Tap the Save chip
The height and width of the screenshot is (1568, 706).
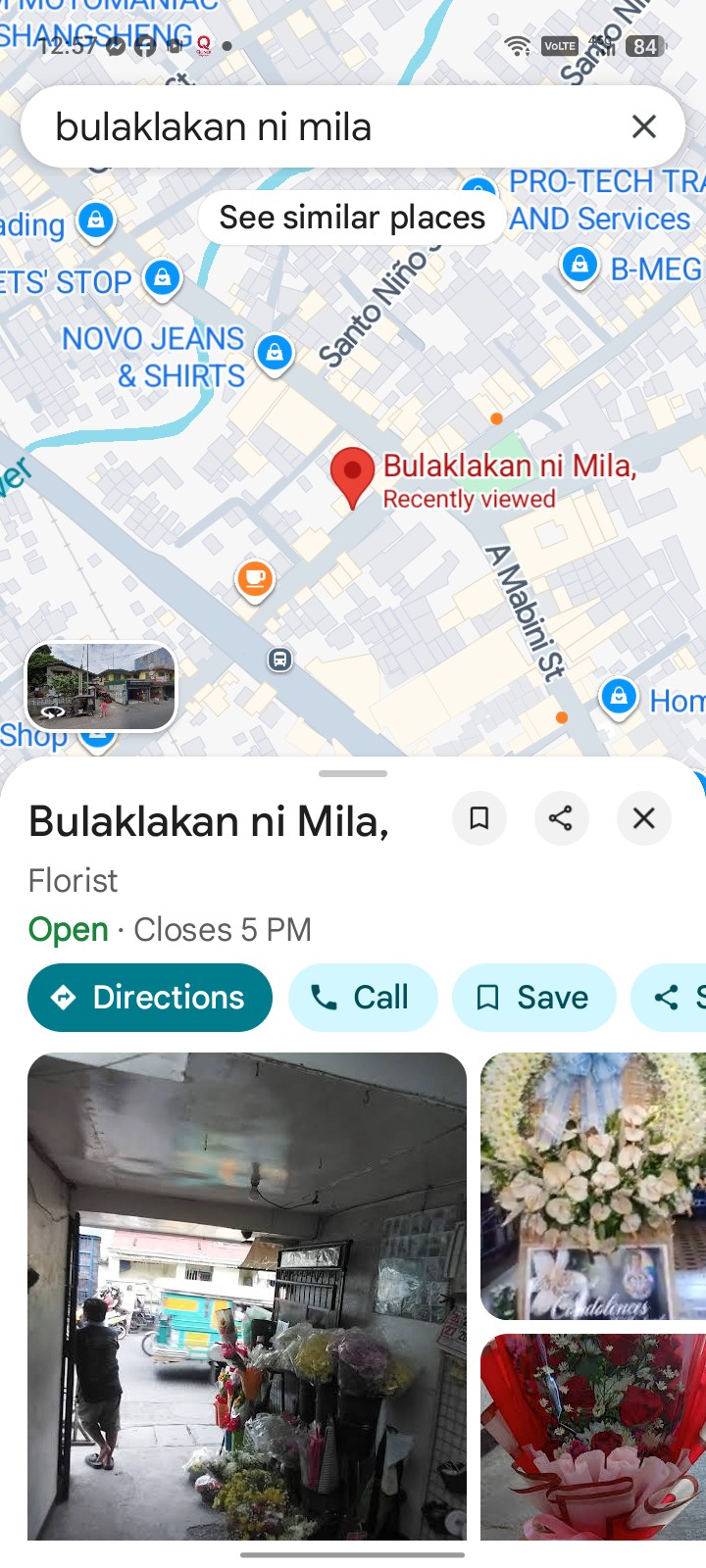click(x=533, y=998)
